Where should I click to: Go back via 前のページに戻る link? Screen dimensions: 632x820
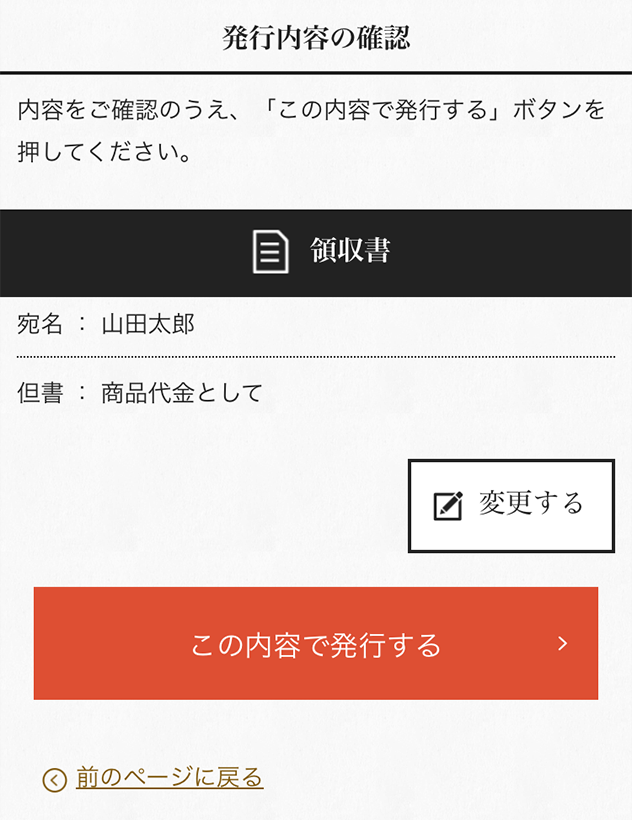point(168,778)
